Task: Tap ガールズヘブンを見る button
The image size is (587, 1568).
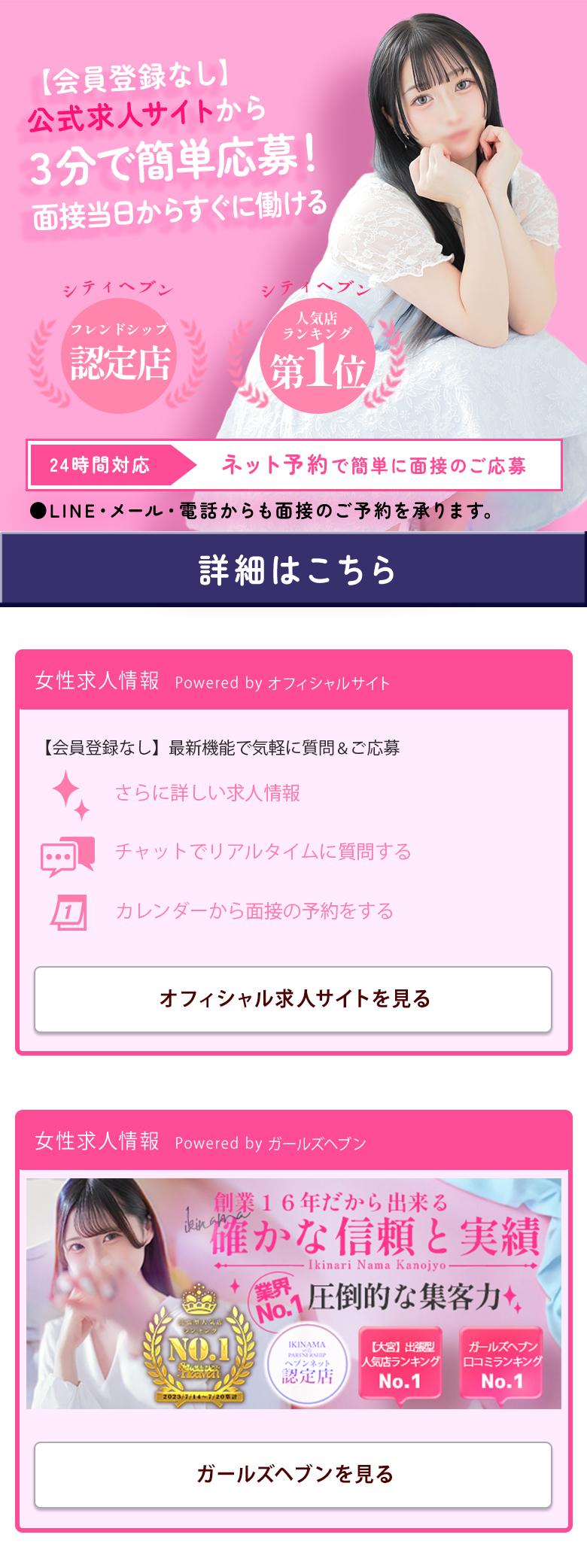Action: [x=293, y=1474]
